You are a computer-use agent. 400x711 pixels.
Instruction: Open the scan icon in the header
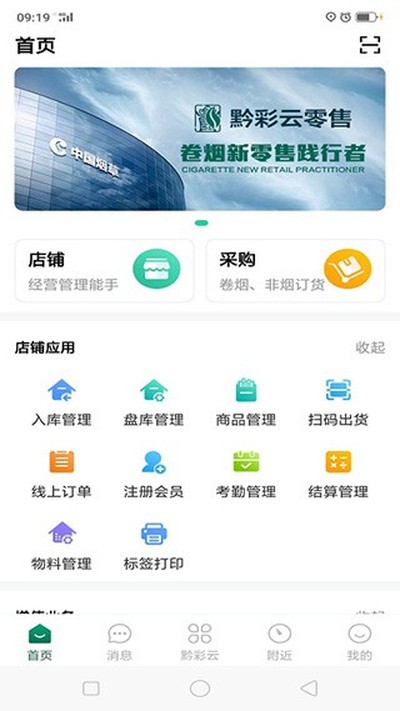coord(370,45)
